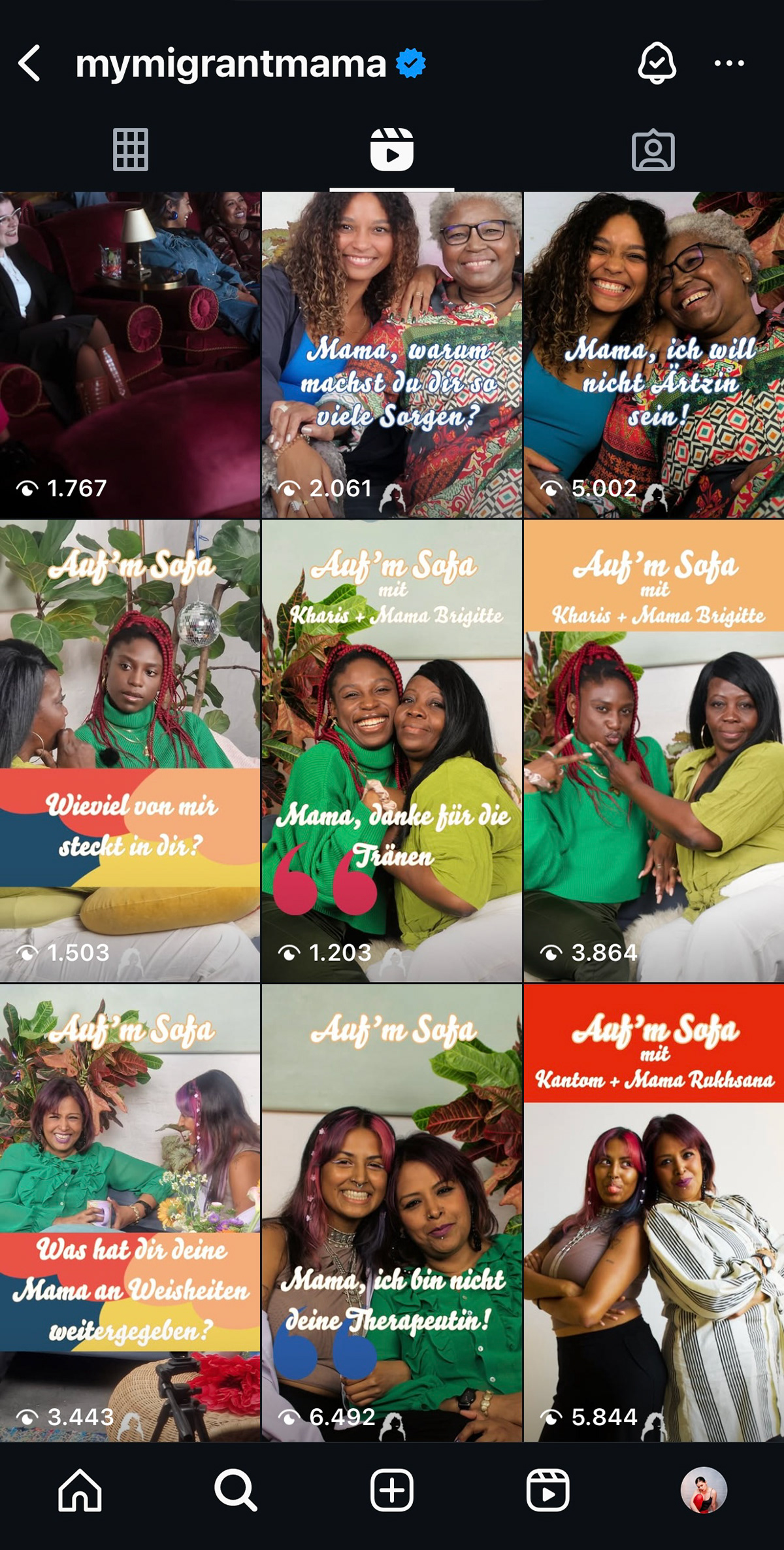Watch reel "Wieviel von mir steckt in dir?"
Viewport: 784px width, 1550px height.
tap(130, 751)
